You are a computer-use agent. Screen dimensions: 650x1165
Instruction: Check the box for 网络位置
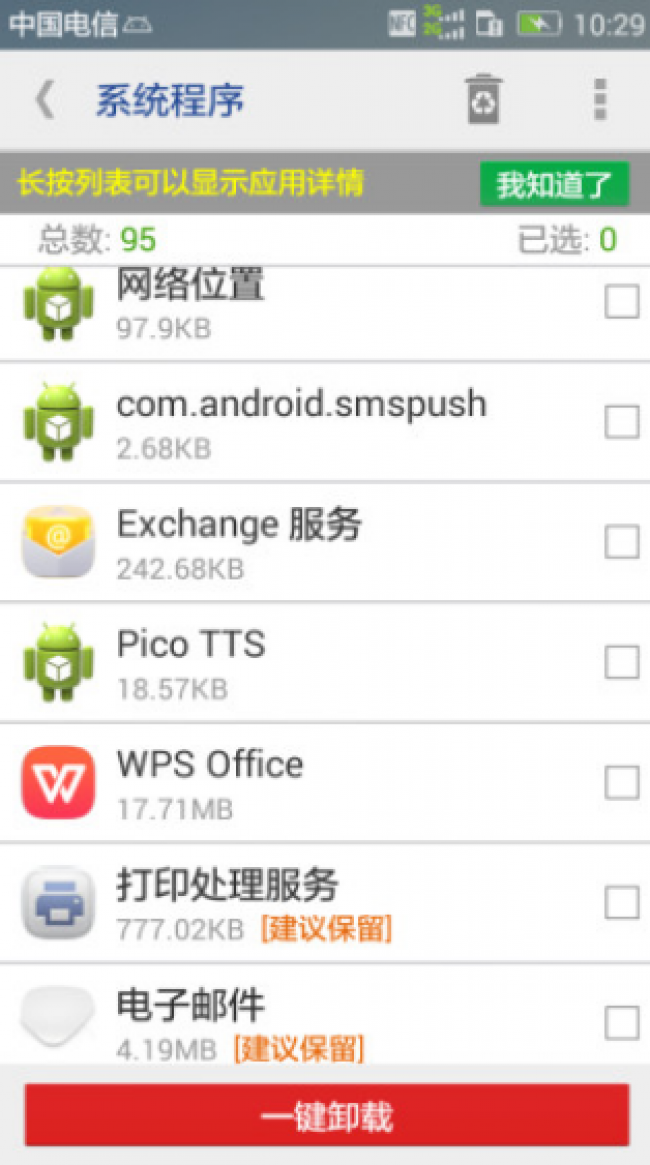(x=622, y=302)
